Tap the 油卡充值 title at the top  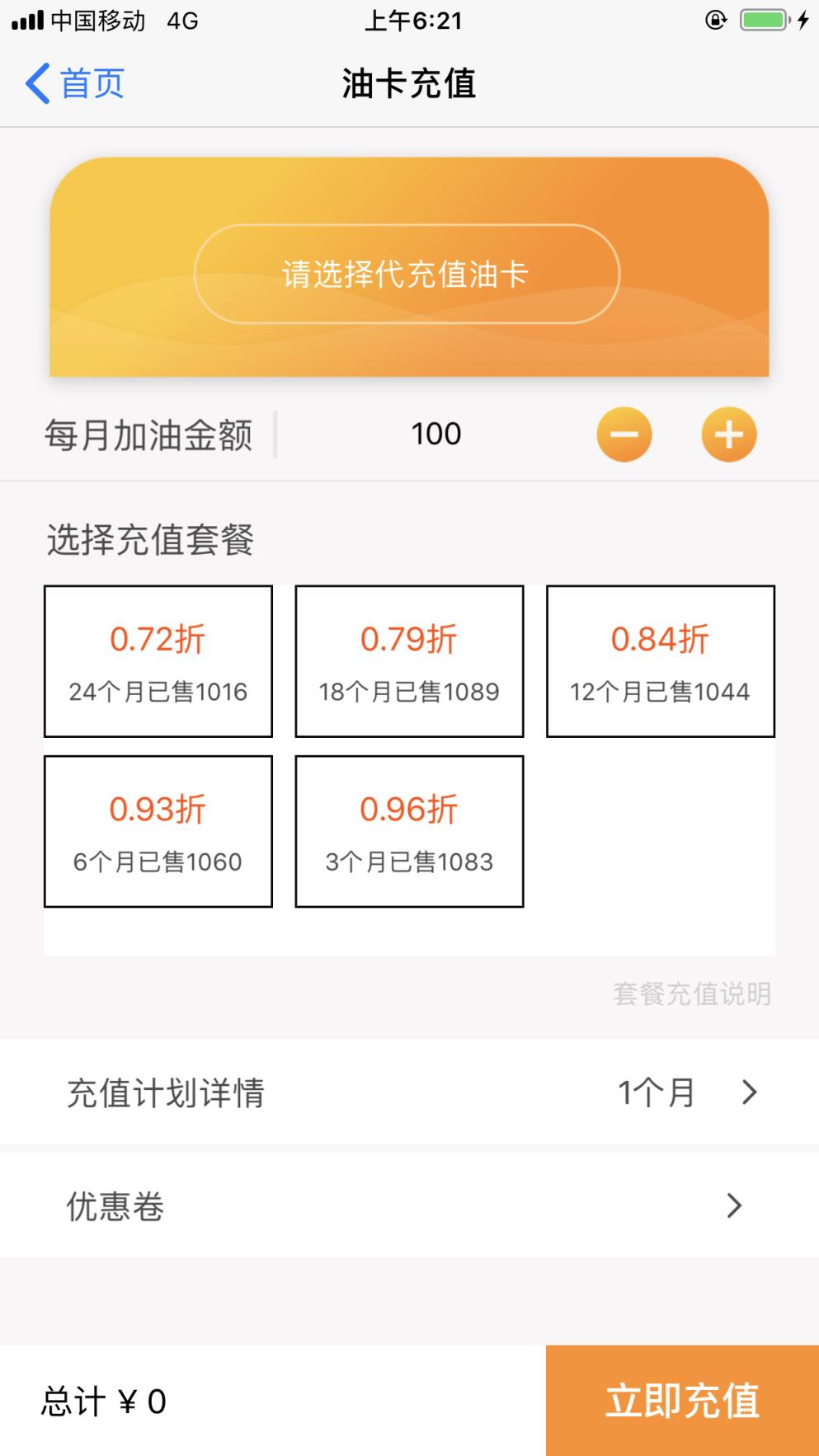coord(409,83)
